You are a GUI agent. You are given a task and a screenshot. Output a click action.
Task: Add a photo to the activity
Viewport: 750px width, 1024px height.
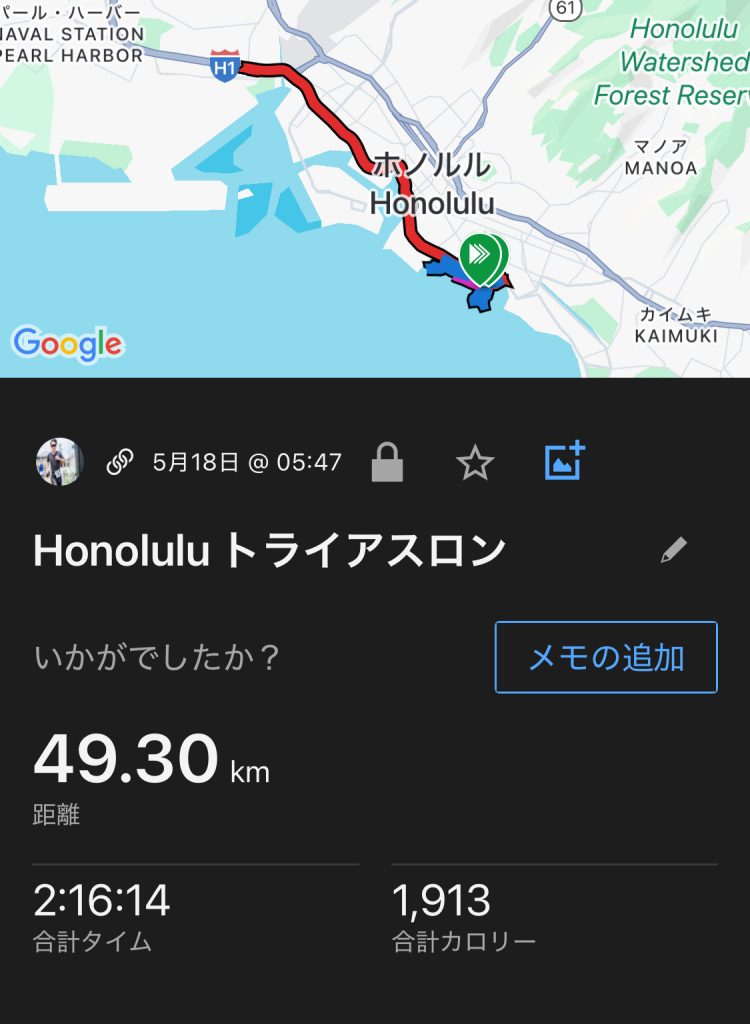(564, 461)
